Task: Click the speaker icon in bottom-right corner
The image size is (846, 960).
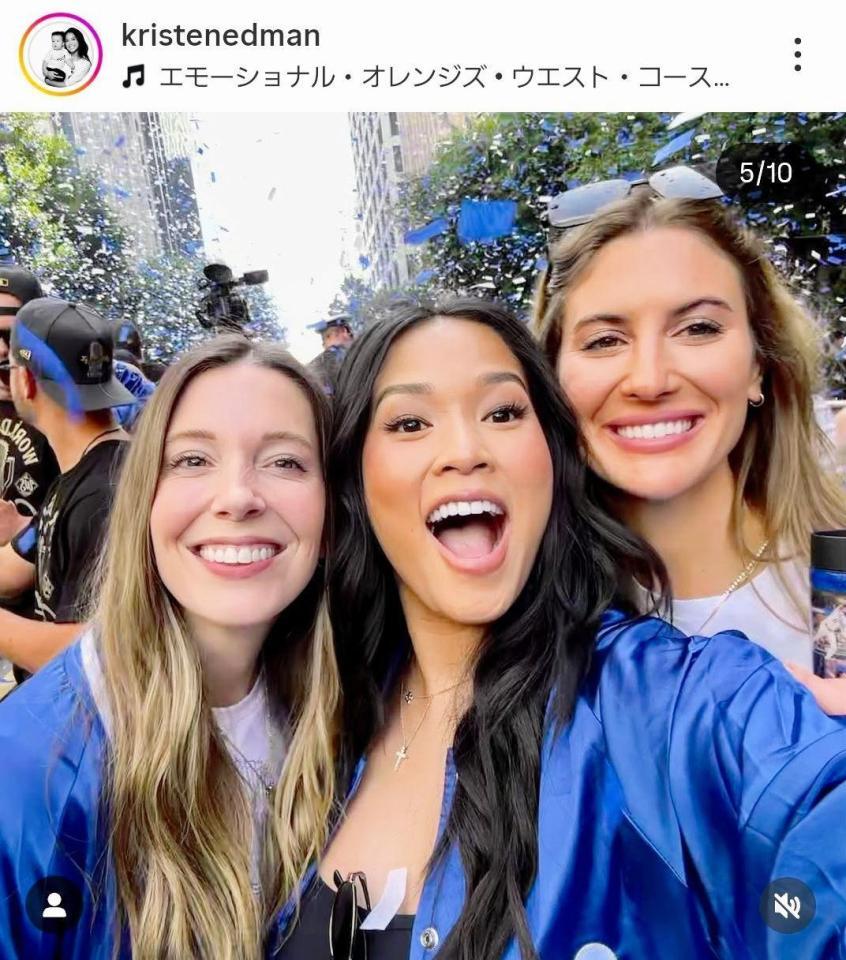Action: (x=786, y=905)
